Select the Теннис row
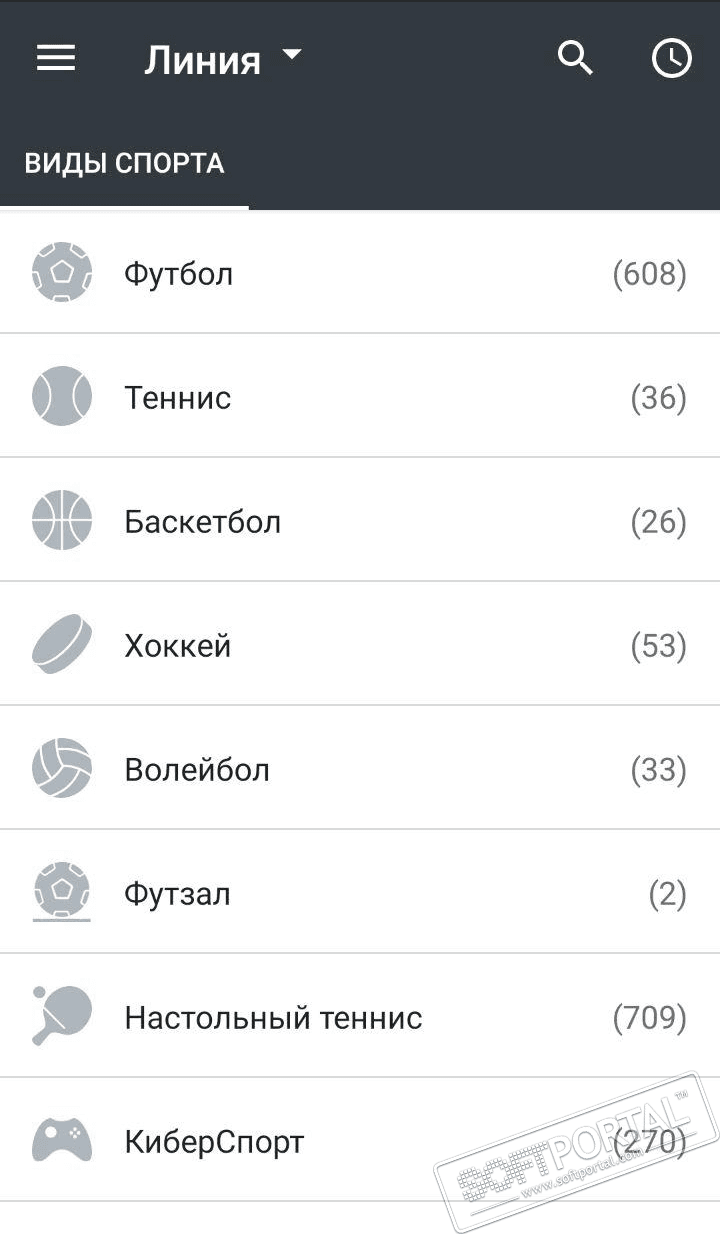Screen dimensions: 720x1234 (360, 397)
